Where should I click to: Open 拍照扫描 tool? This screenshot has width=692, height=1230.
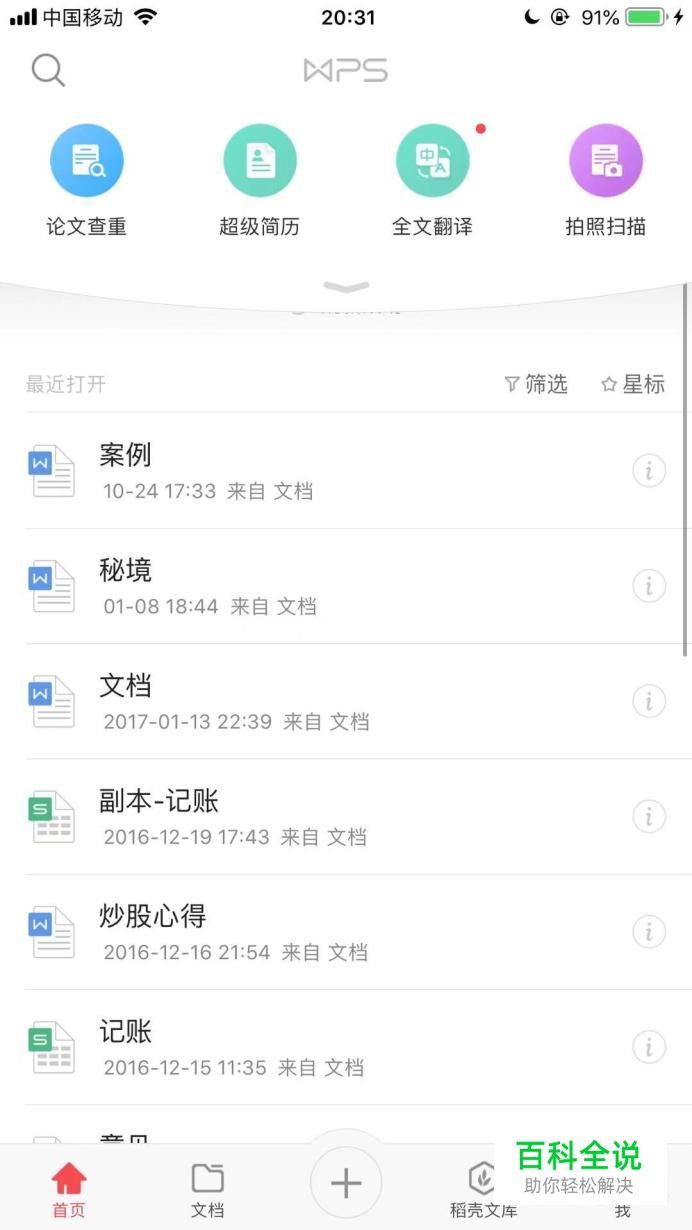click(x=605, y=161)
